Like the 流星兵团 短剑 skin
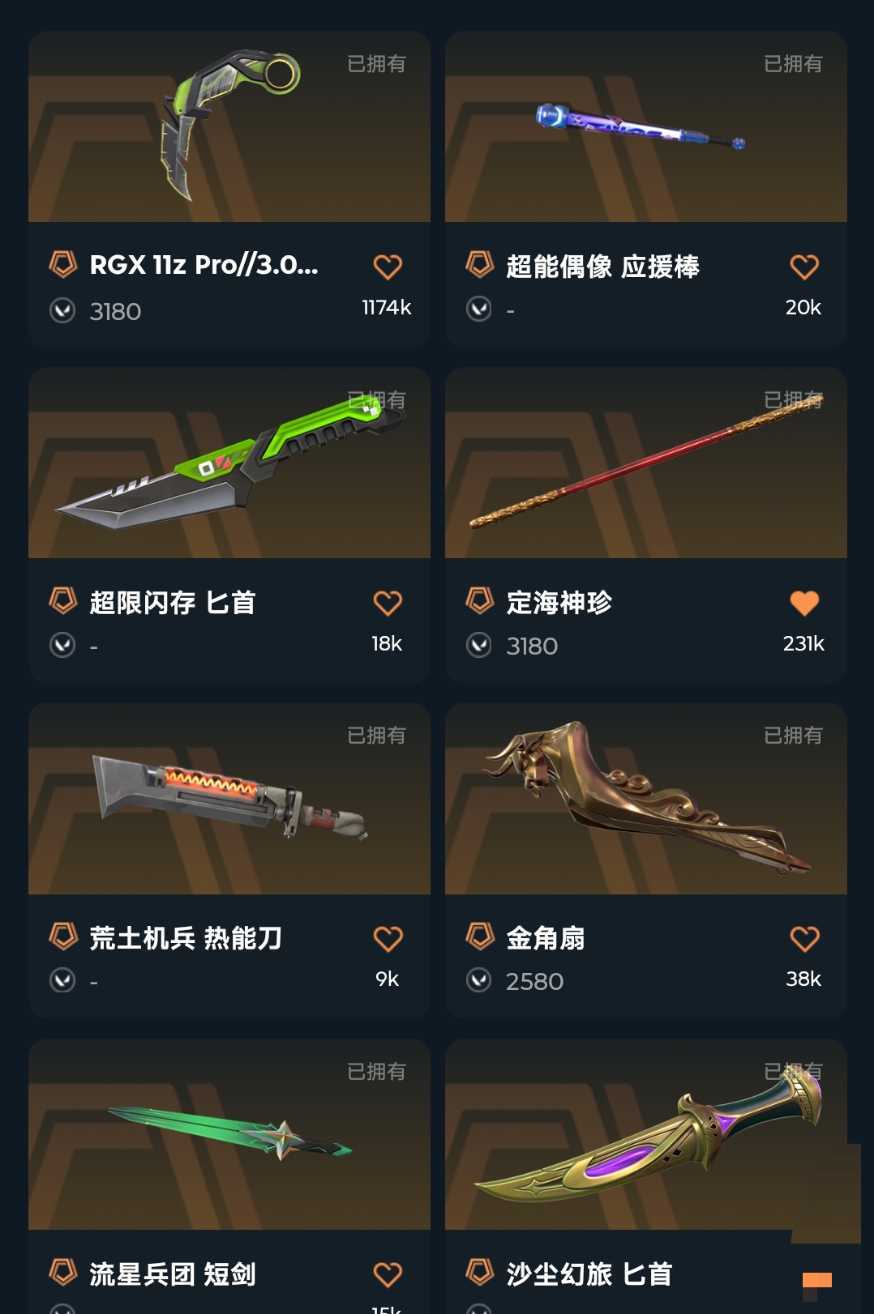The image size is (874, 1314). click(x=388, y=1275)
